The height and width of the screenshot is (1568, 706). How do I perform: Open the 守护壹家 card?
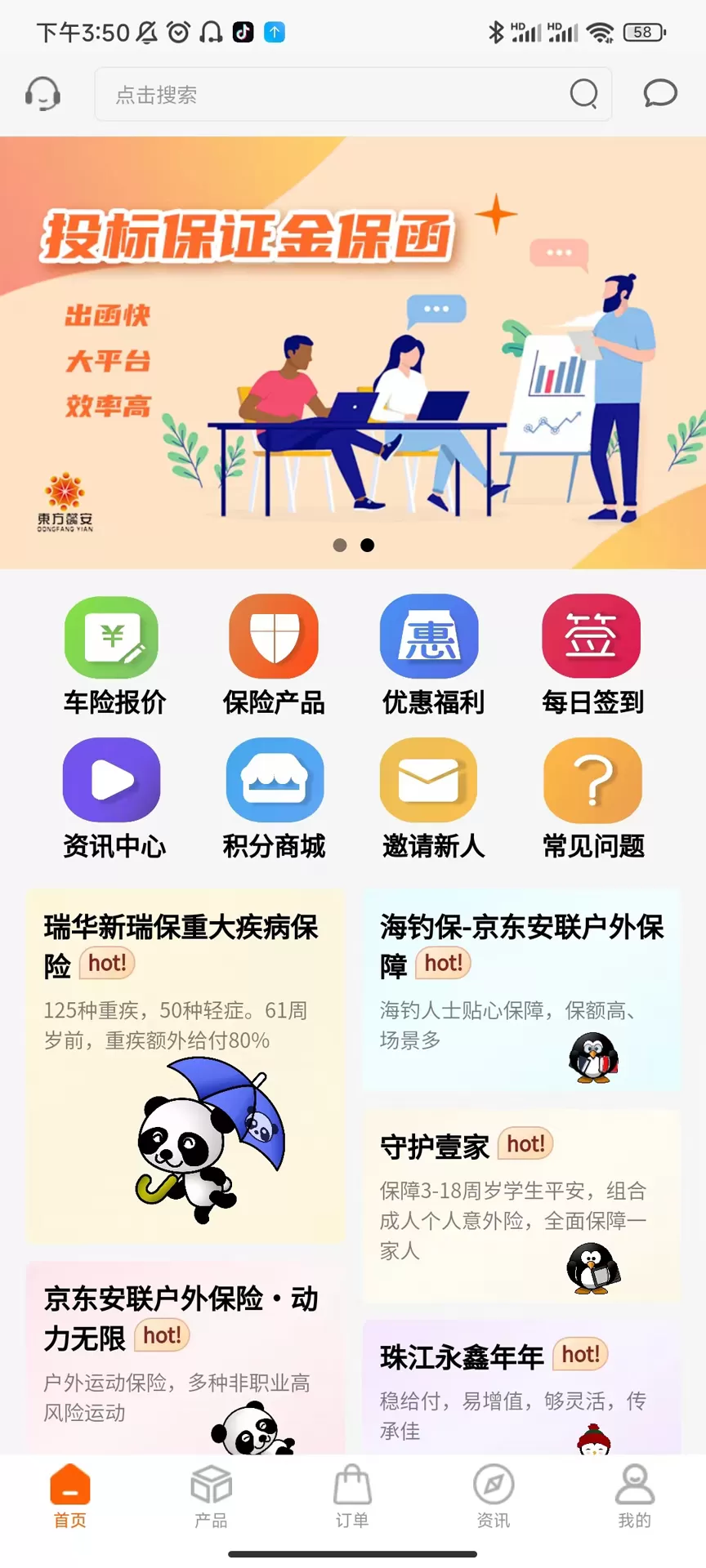pos(521,1205)
